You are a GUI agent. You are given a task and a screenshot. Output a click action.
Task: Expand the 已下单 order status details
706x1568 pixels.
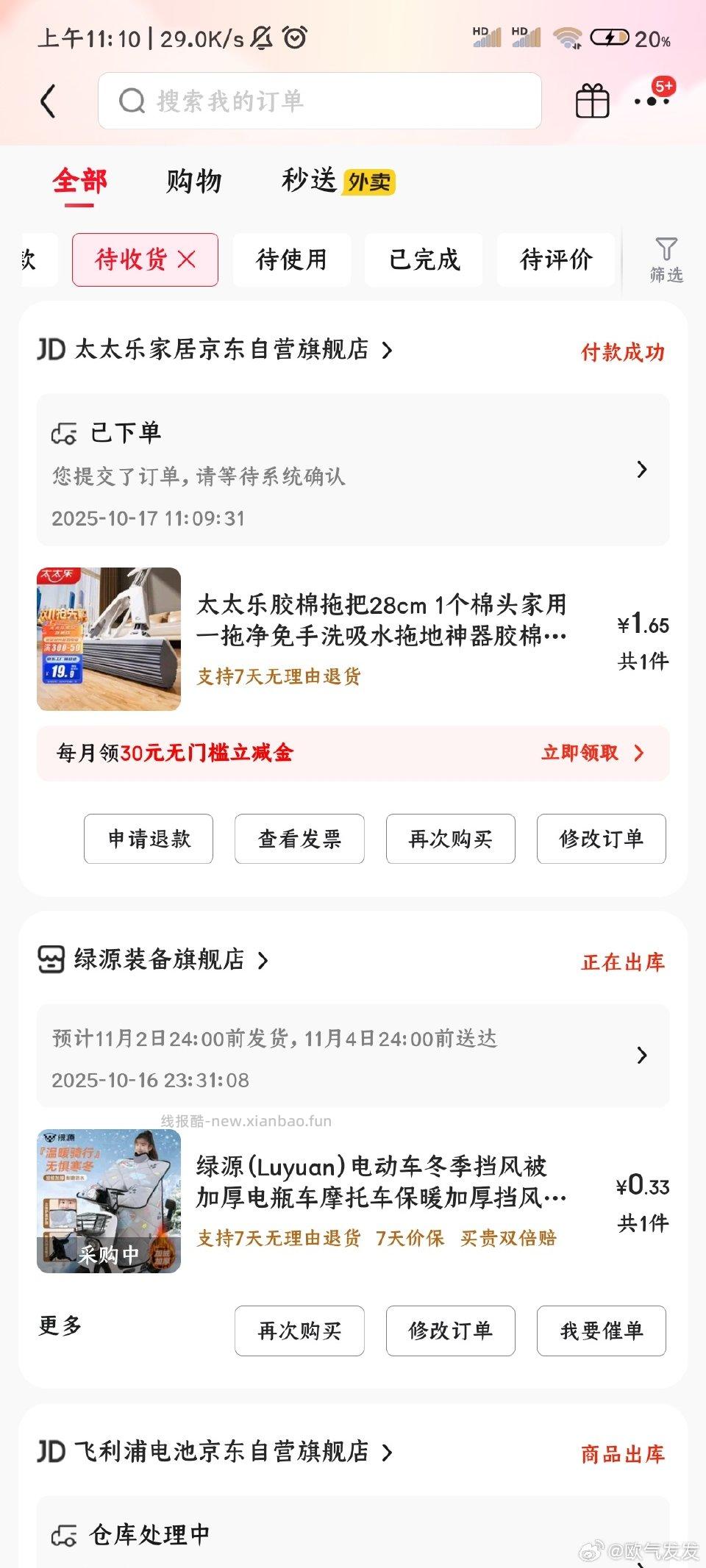pos(641,470)
